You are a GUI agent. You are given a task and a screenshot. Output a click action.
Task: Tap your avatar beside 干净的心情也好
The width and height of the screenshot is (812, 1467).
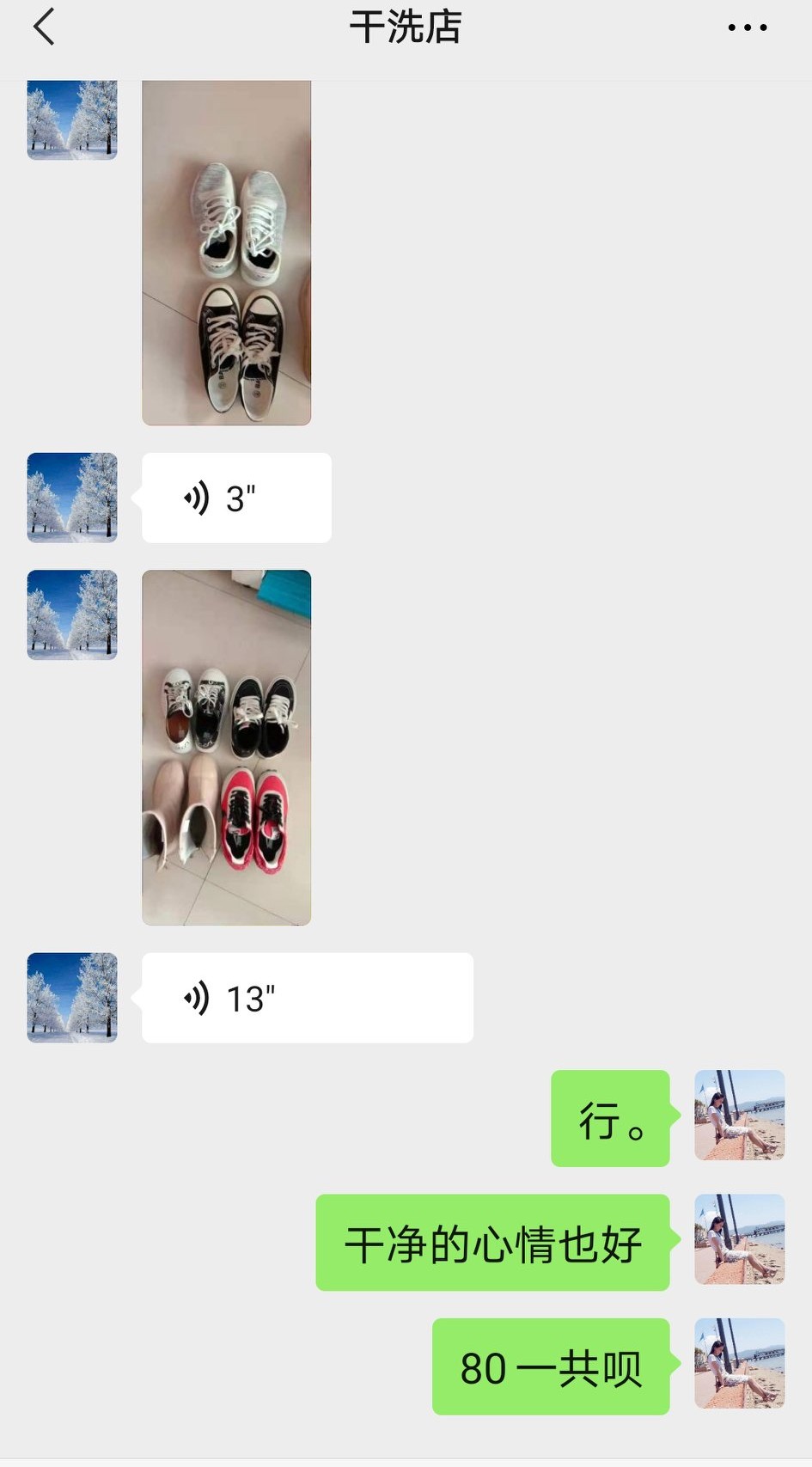(x=739, y=1240)
